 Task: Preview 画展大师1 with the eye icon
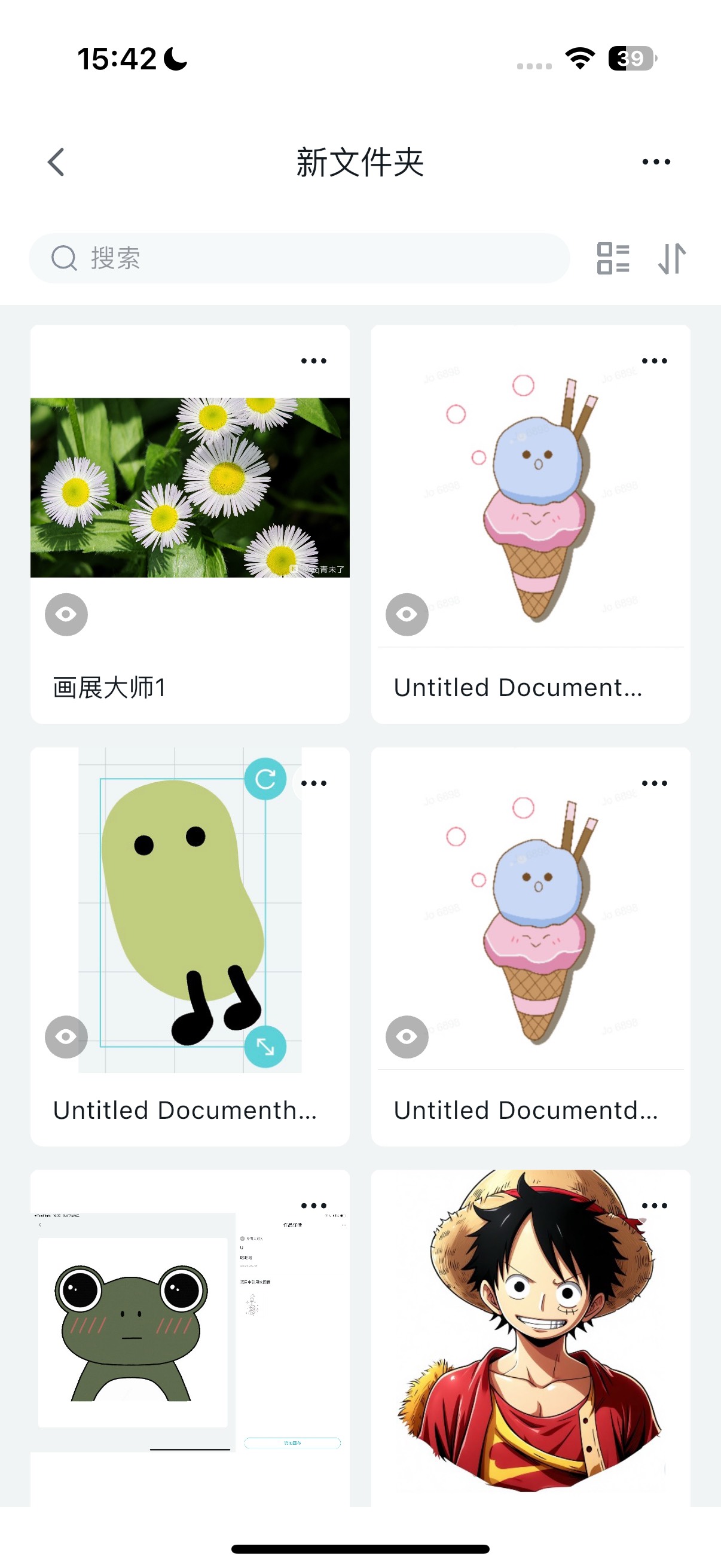pos(66,614)
